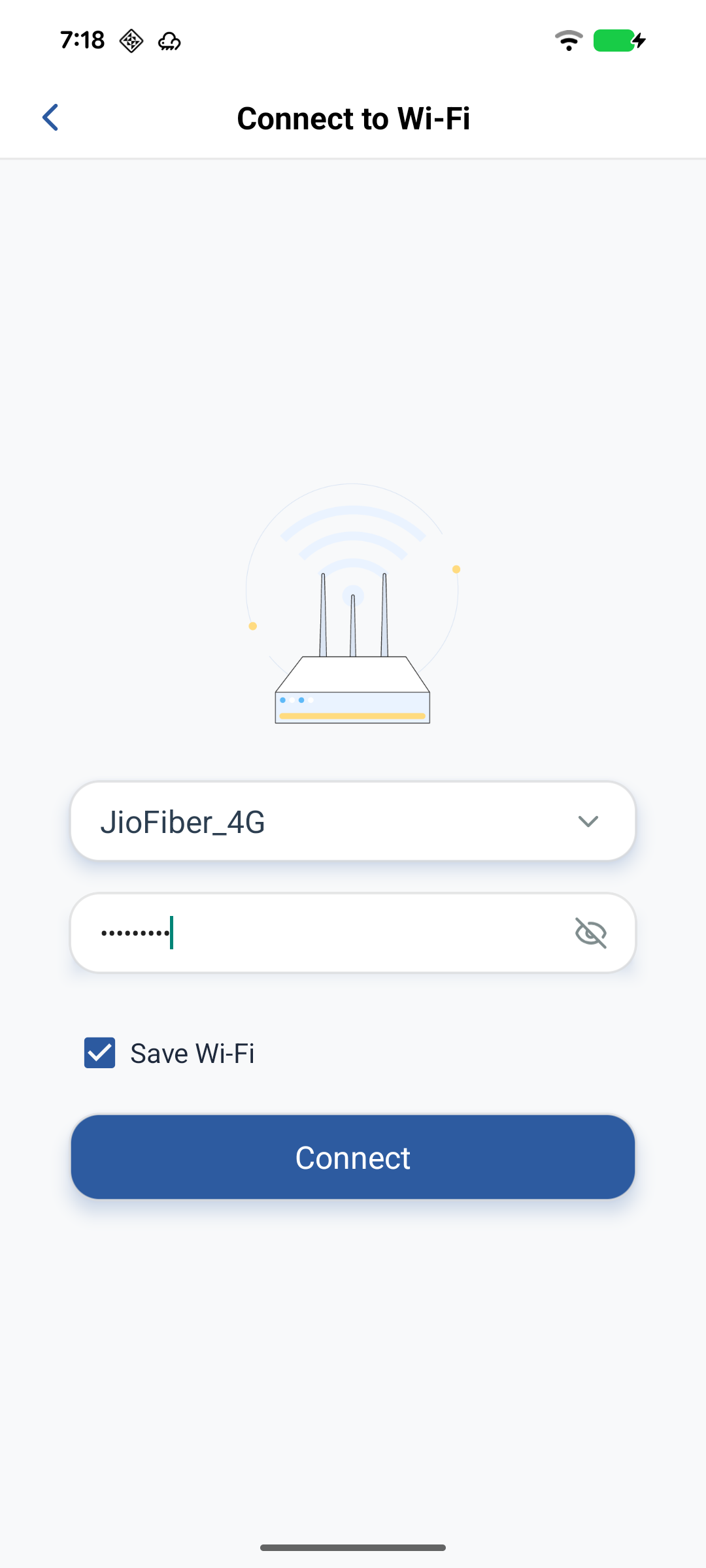Tap the Connect button
Viewport: 706px width, 1568px height.
click(x=353, y=1157)
